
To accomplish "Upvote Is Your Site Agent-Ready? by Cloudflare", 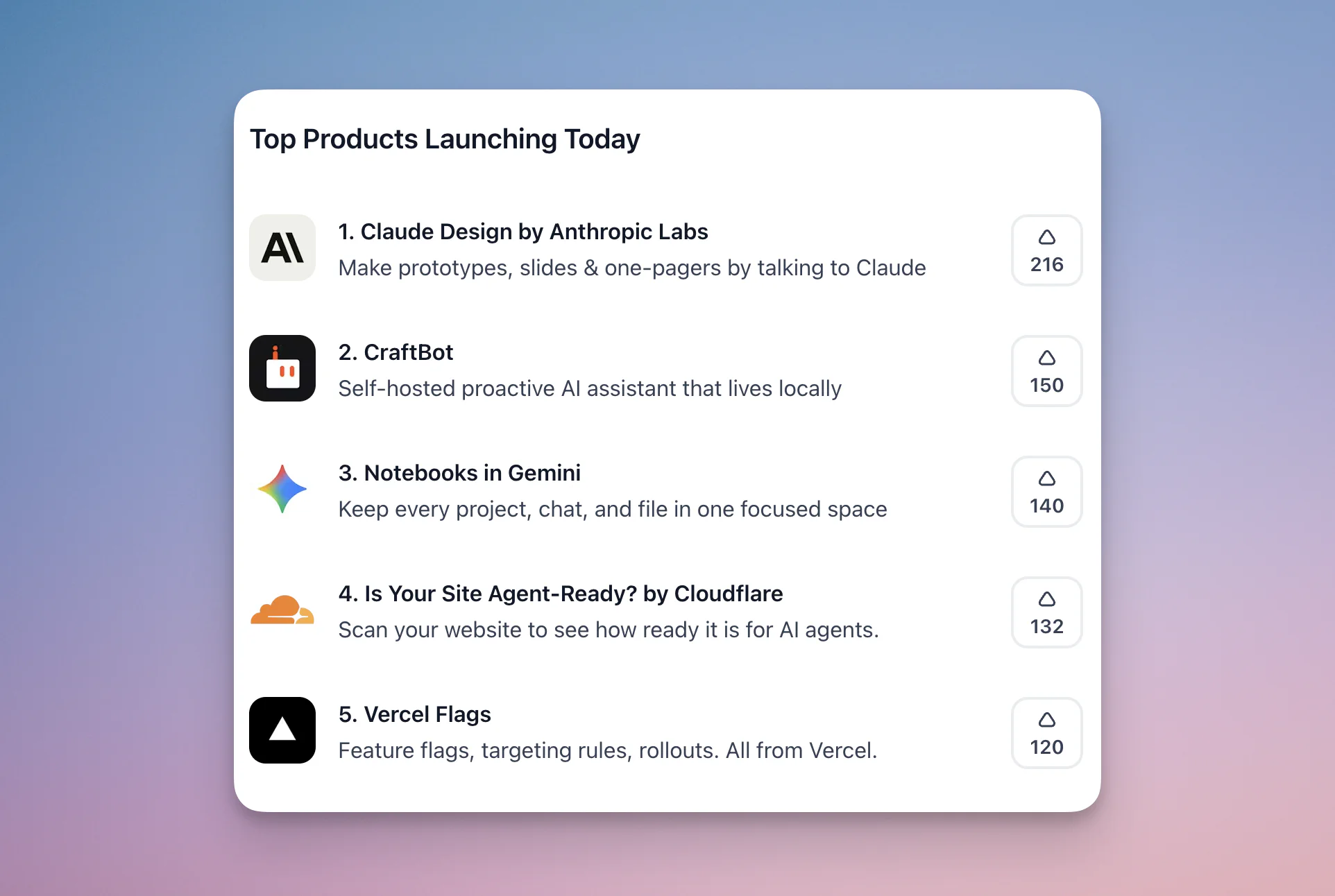I will click(x=1046, y=612).
